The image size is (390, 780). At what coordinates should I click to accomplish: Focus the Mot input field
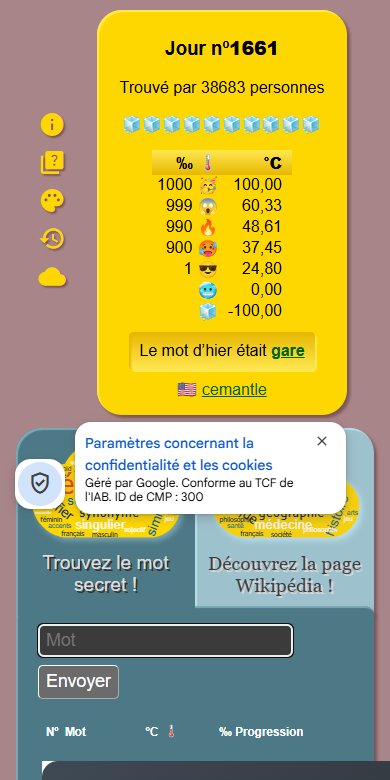(x=166, y=640)
